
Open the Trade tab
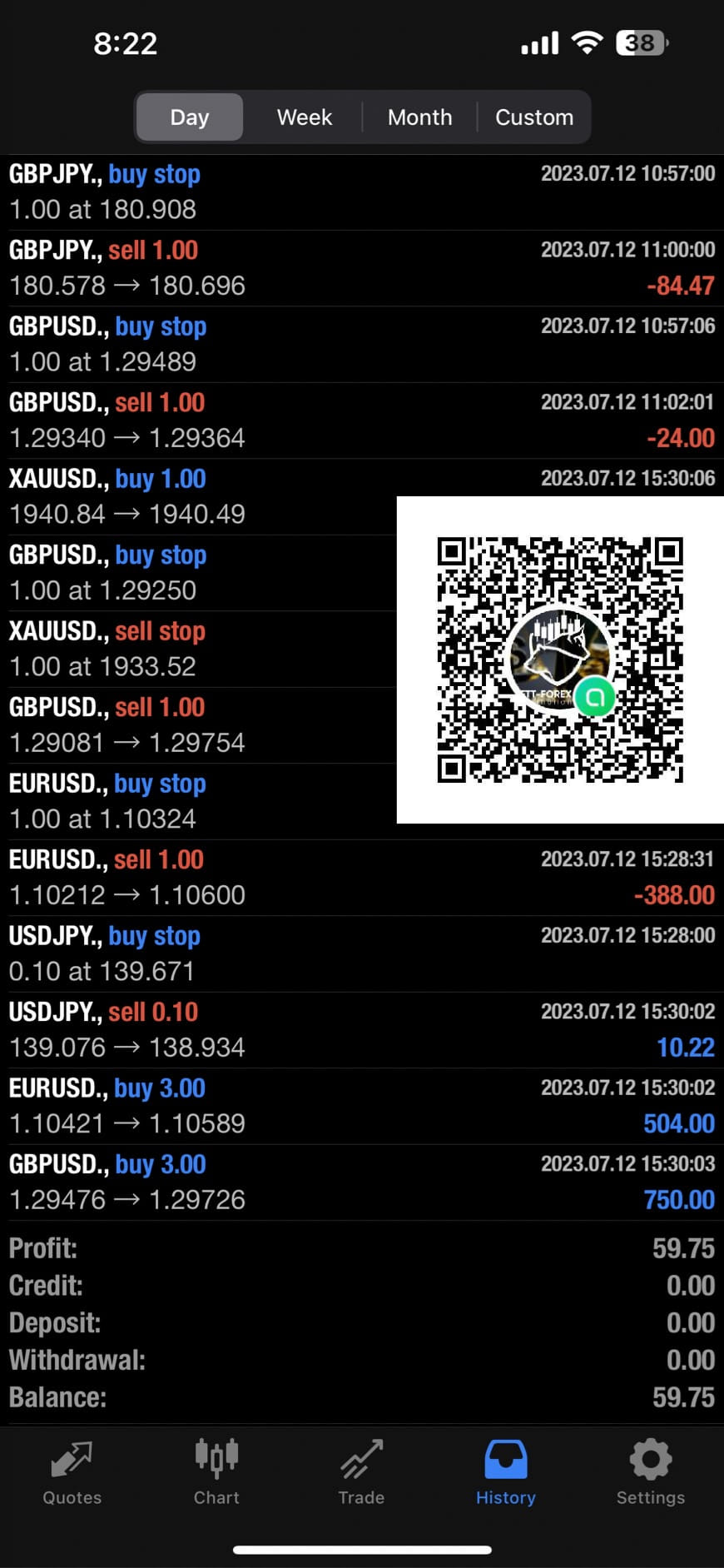pos(361,1472)
